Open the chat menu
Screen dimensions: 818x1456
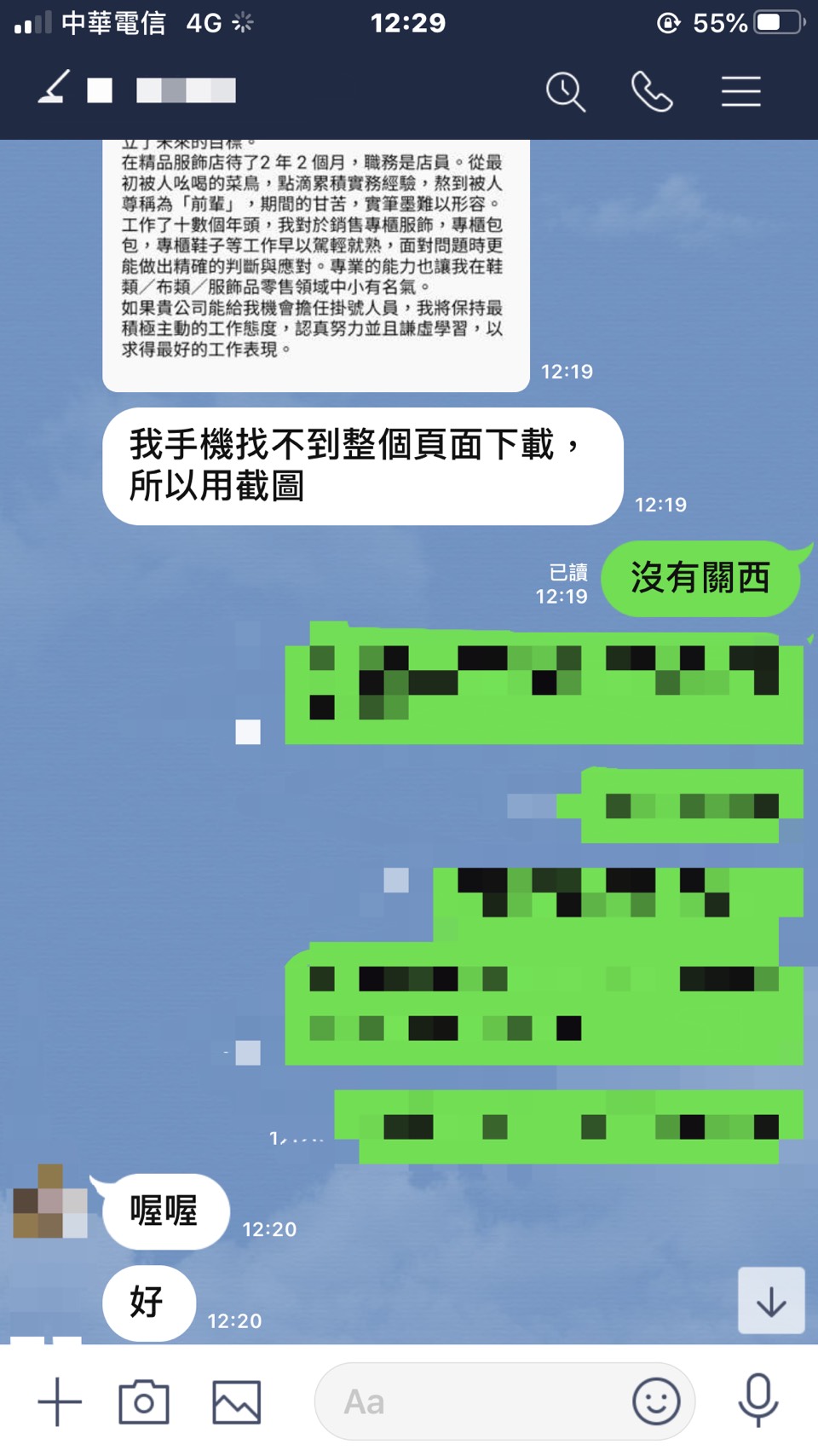(740, 91)
